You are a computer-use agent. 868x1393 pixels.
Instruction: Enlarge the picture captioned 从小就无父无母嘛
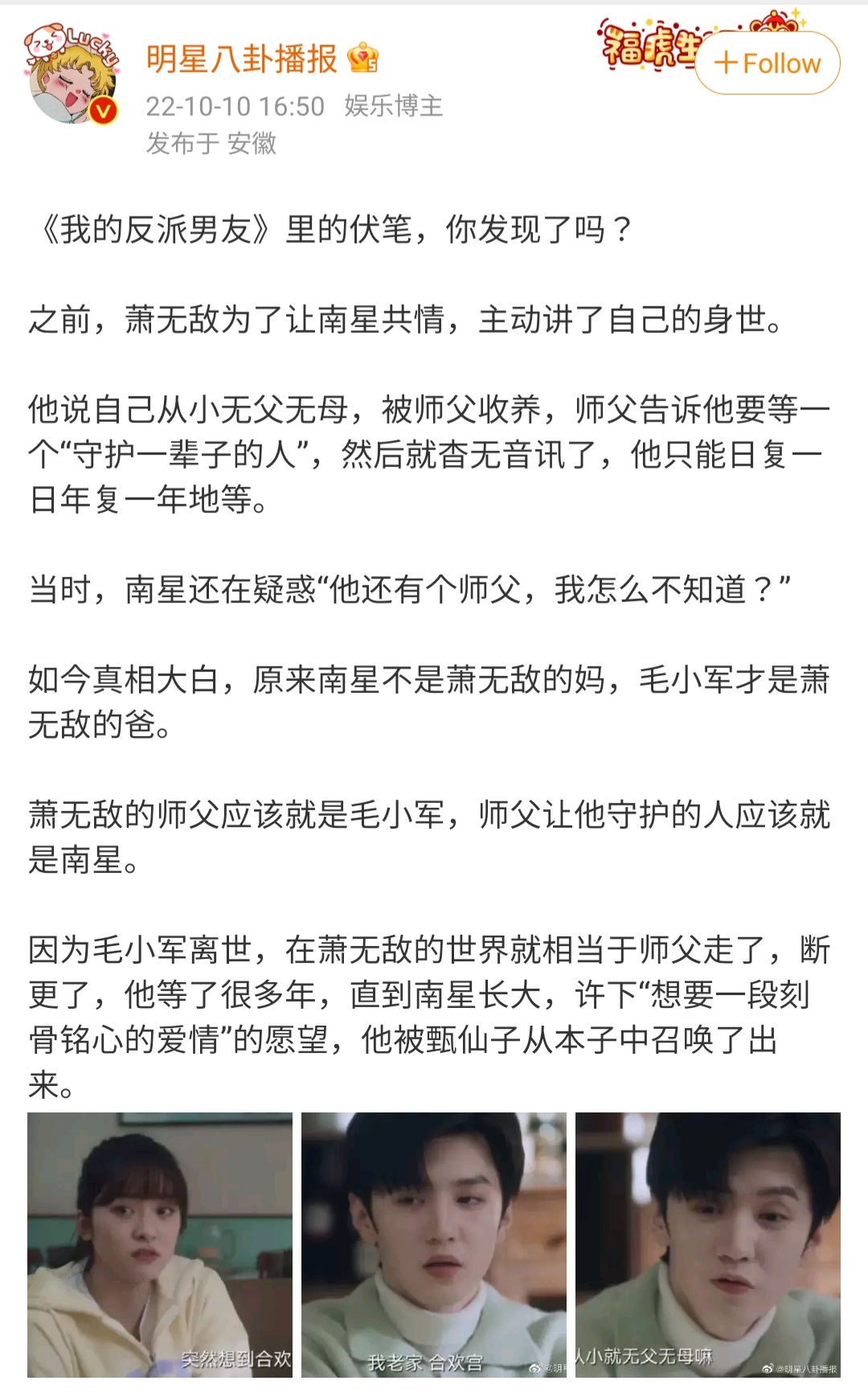pos(708,1244)
